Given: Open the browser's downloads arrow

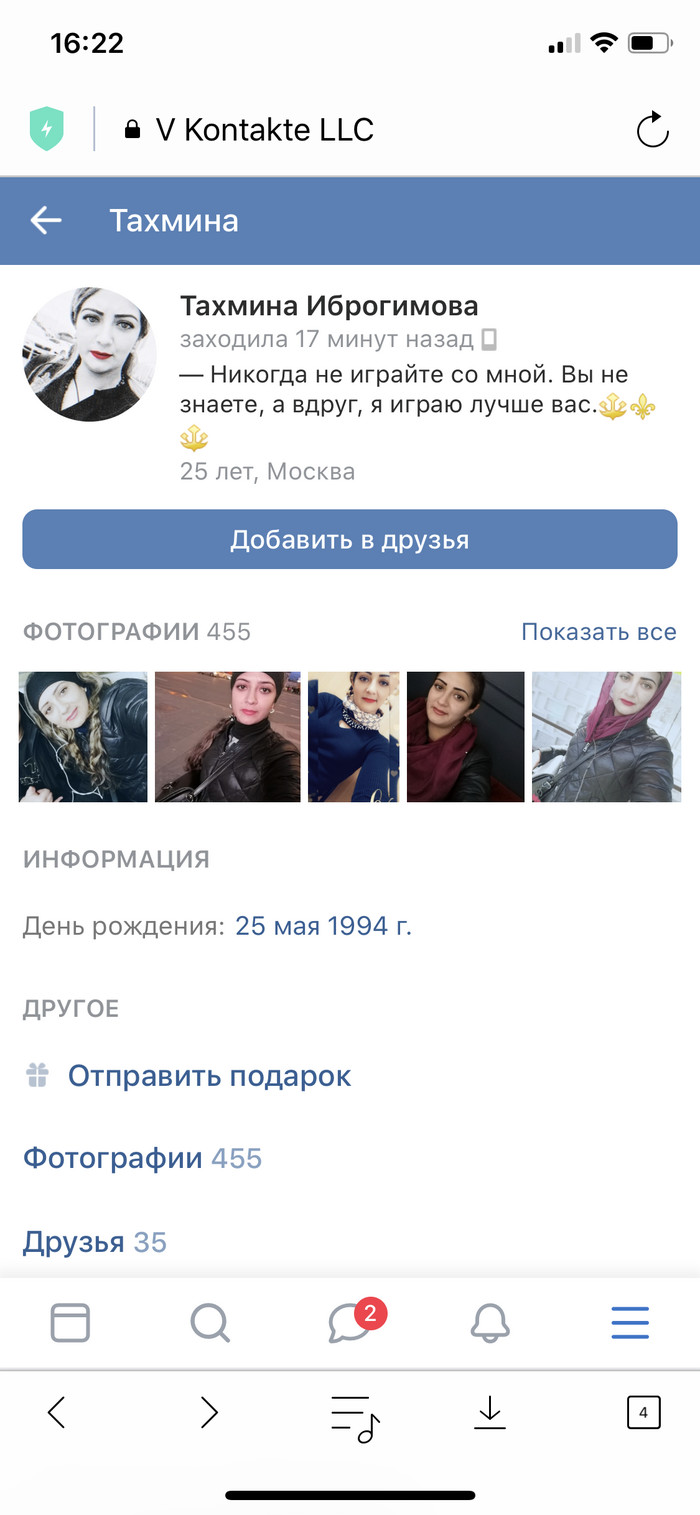Looking at the screenshot, I should (489, 1412).
